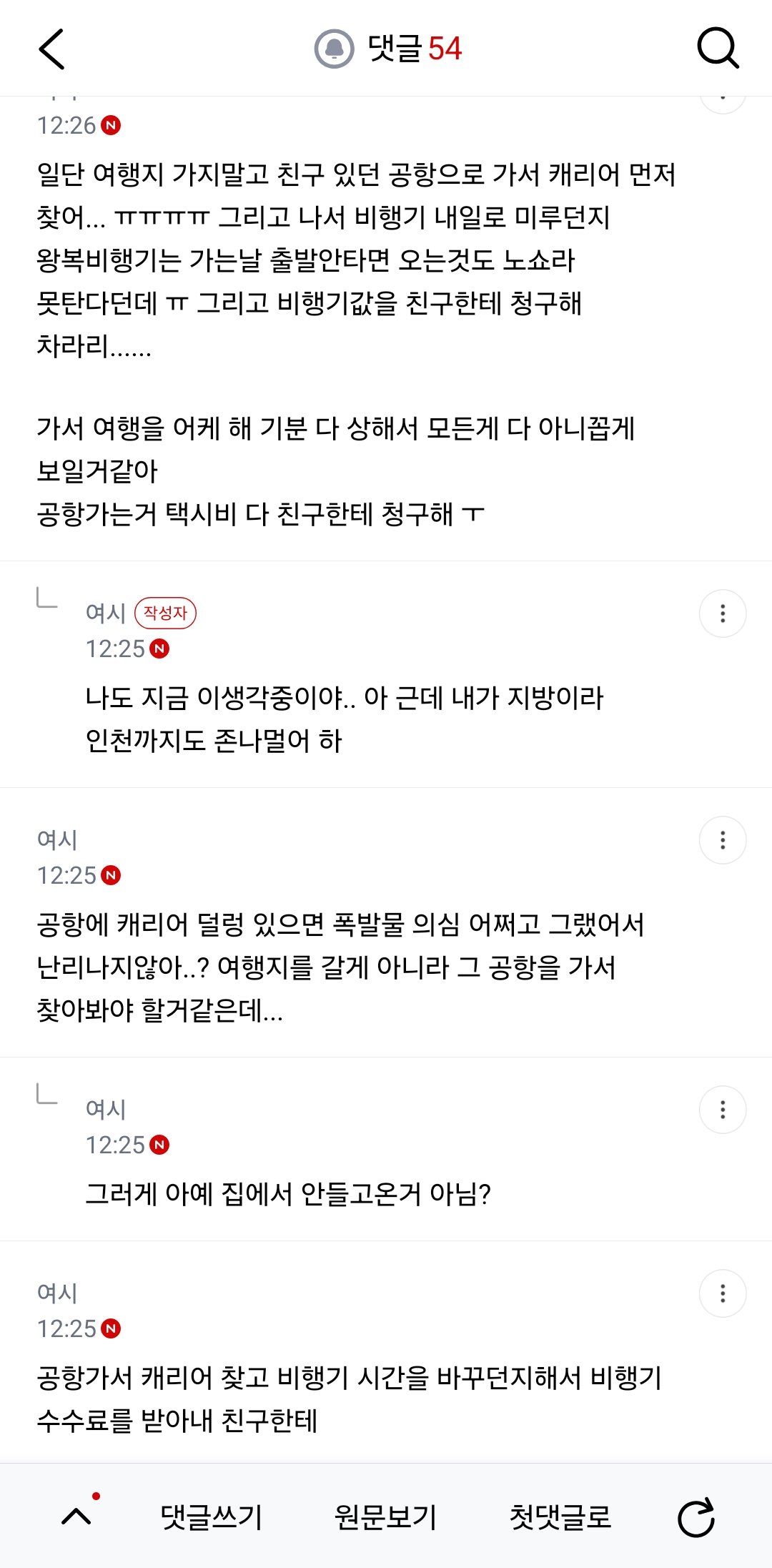Open options for the 작성자 reply comment

coord(723,613)
